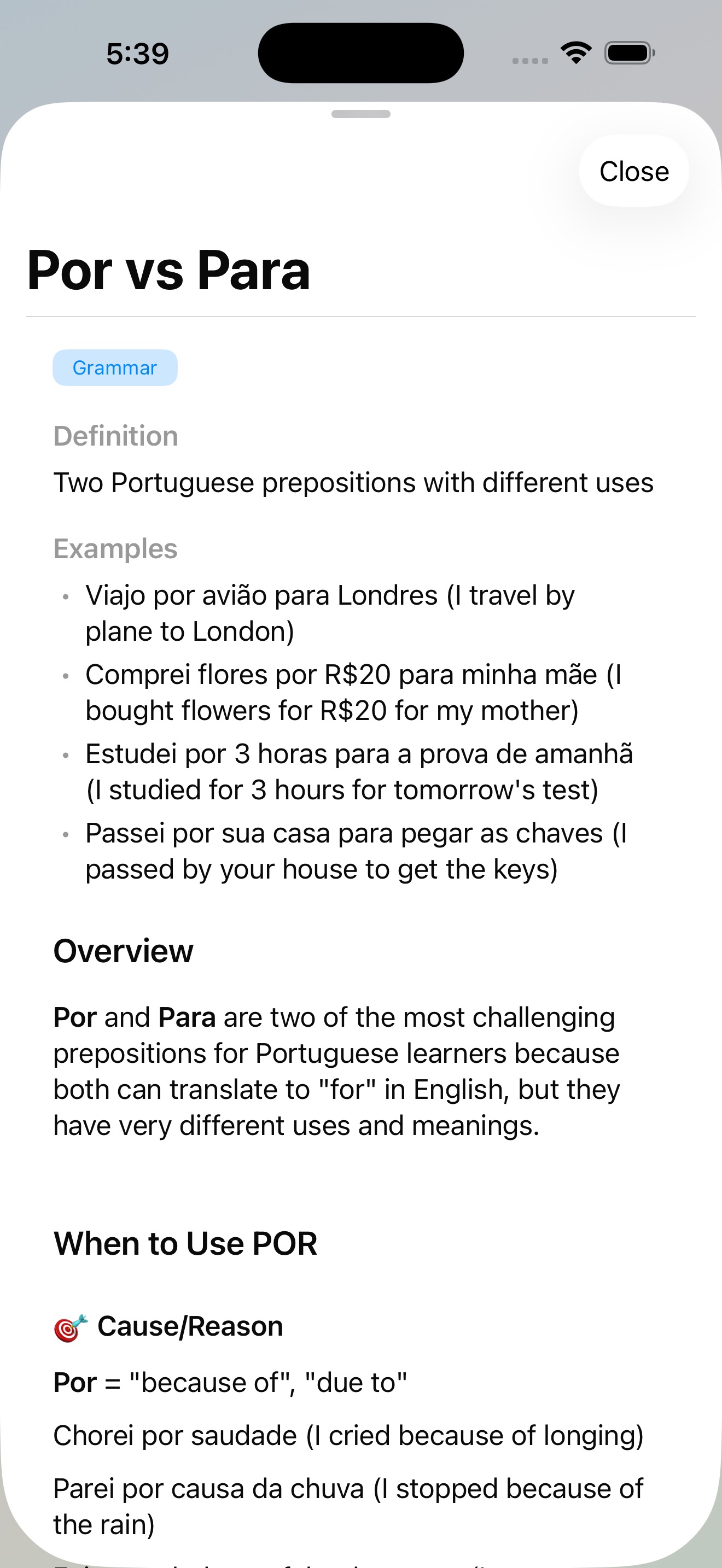
Task: Select the When to Use POR heading
Action: pyautogui.click(x=185, y=1242)
